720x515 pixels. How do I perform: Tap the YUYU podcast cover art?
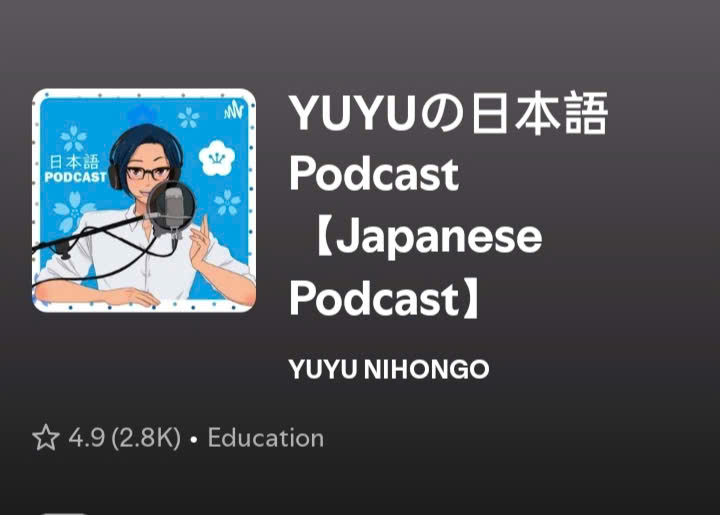pos(144,200)
